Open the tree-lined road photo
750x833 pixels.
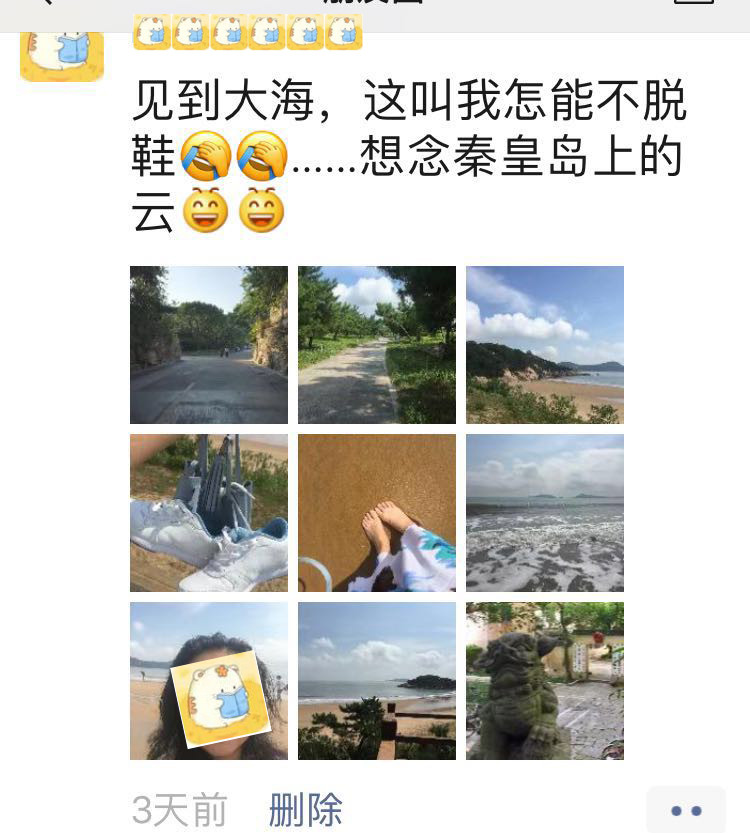pos(209,345)
